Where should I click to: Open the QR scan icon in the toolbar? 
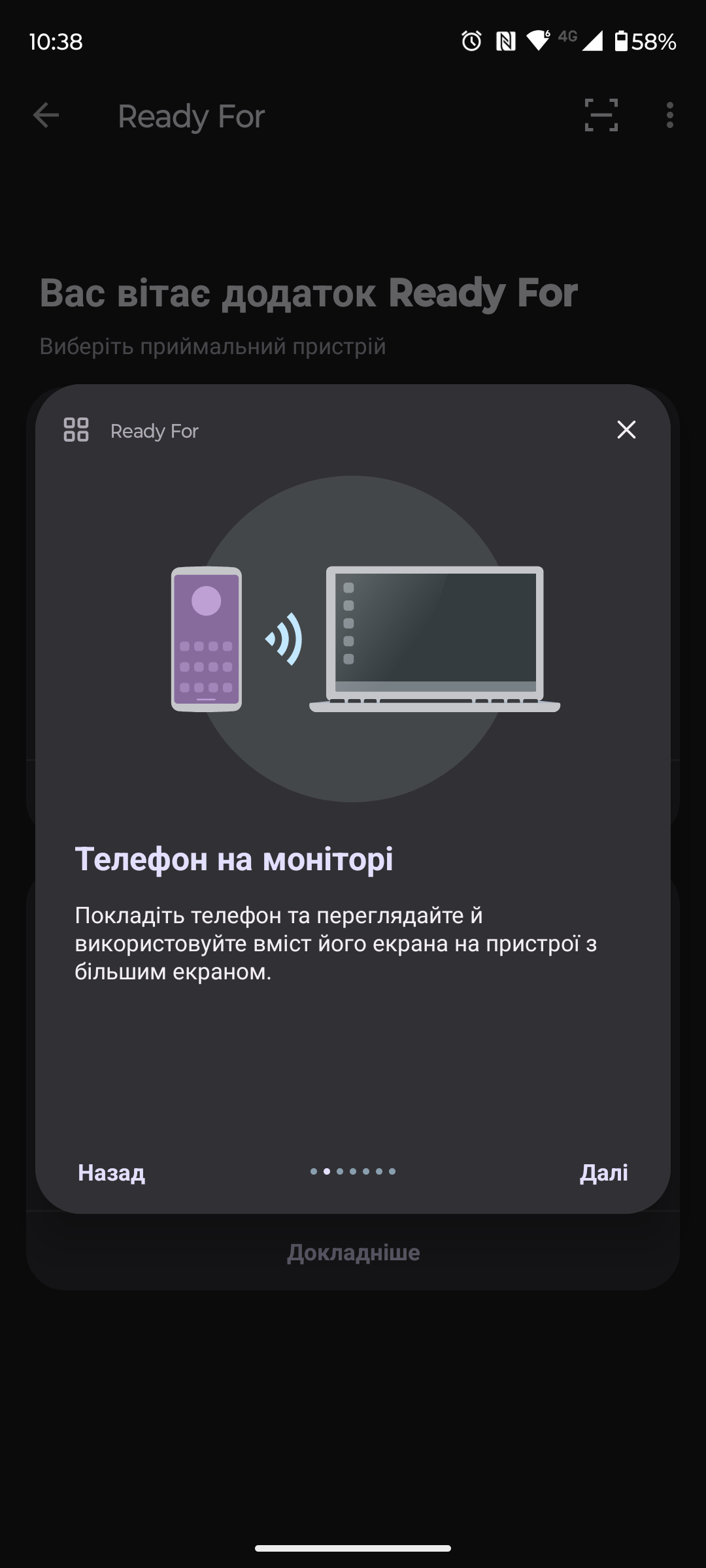point(601,116)
